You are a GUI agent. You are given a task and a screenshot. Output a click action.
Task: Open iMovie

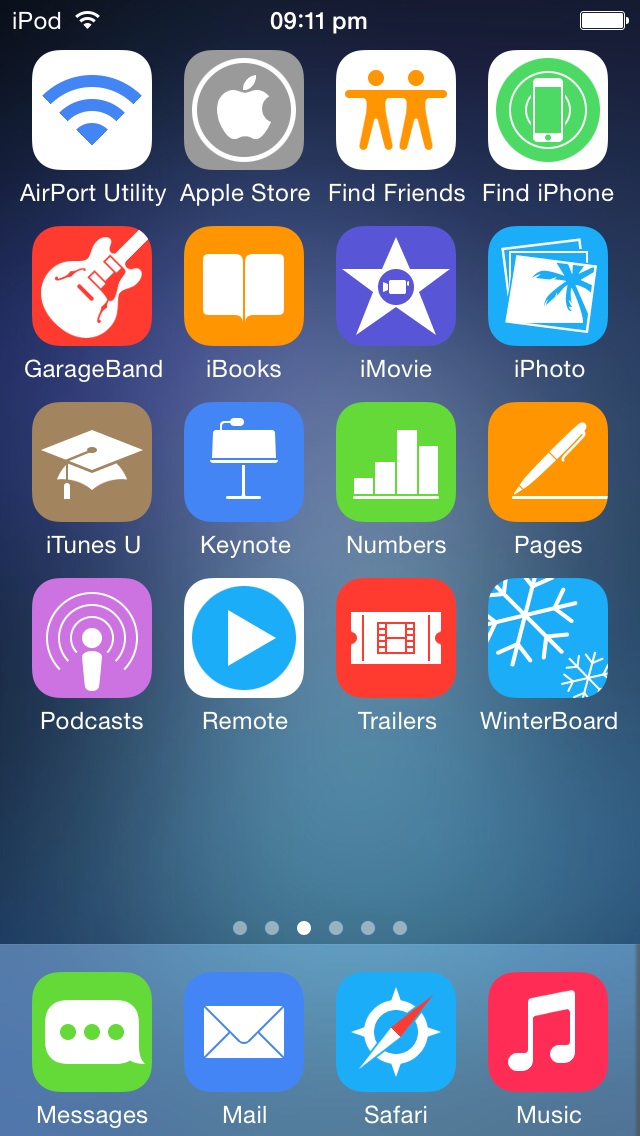coord(396,286)
